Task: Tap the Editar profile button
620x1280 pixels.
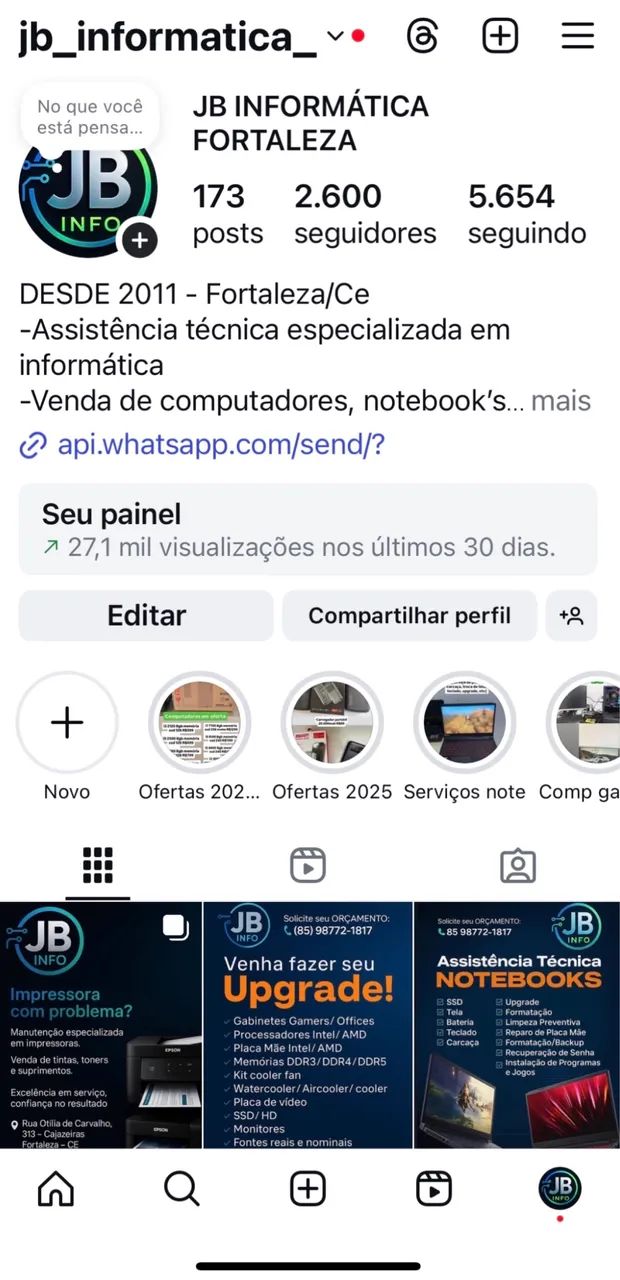Action: [146, 615]
